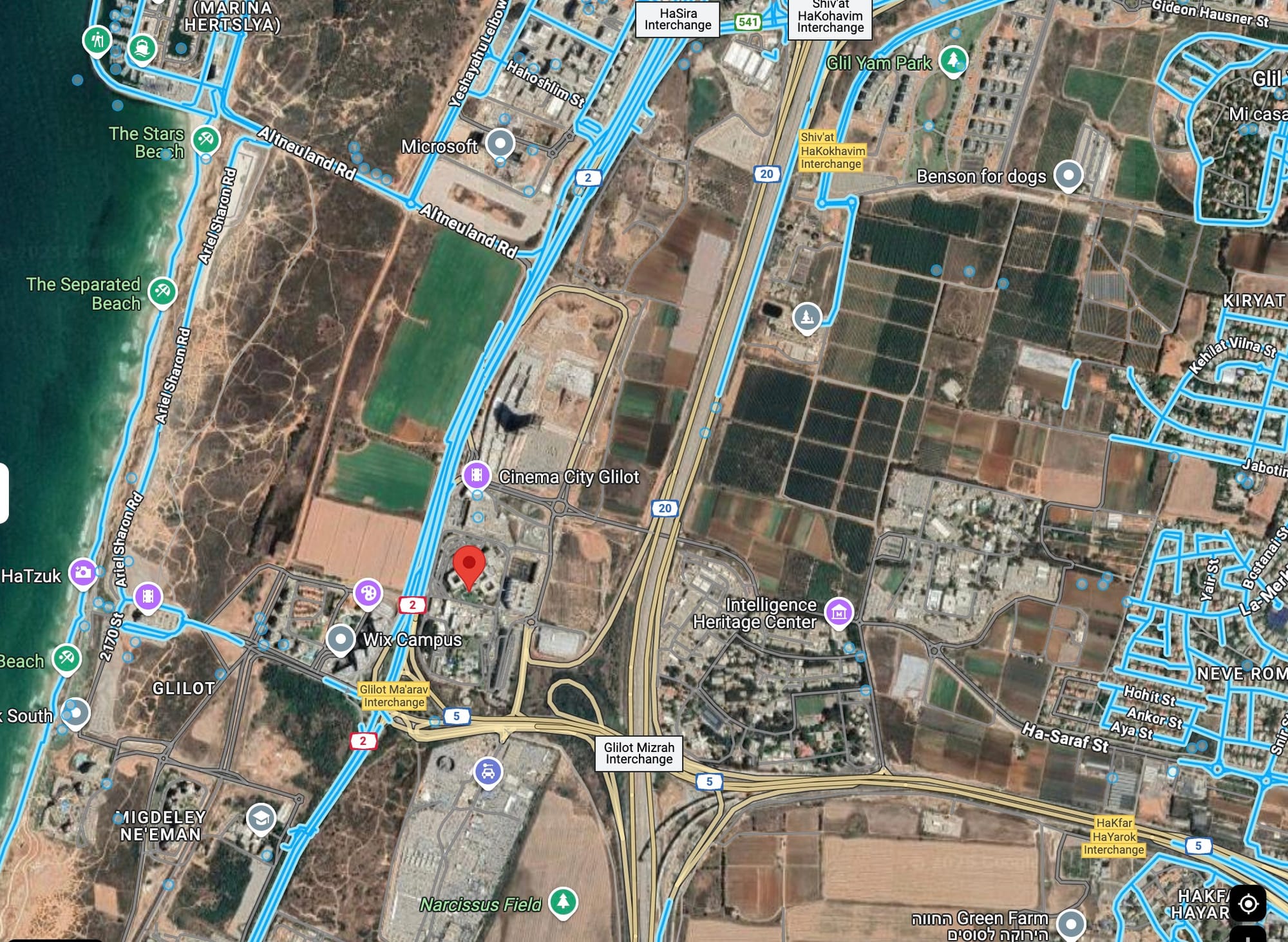
Task: Select the Narcissus Field park marker
Action: (563, 901)
